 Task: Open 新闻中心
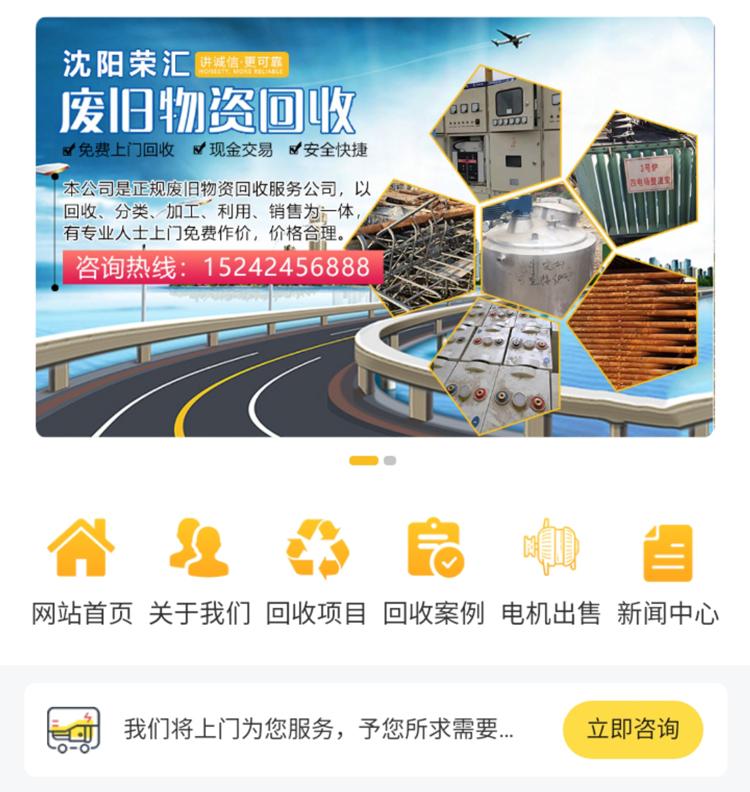668,572
